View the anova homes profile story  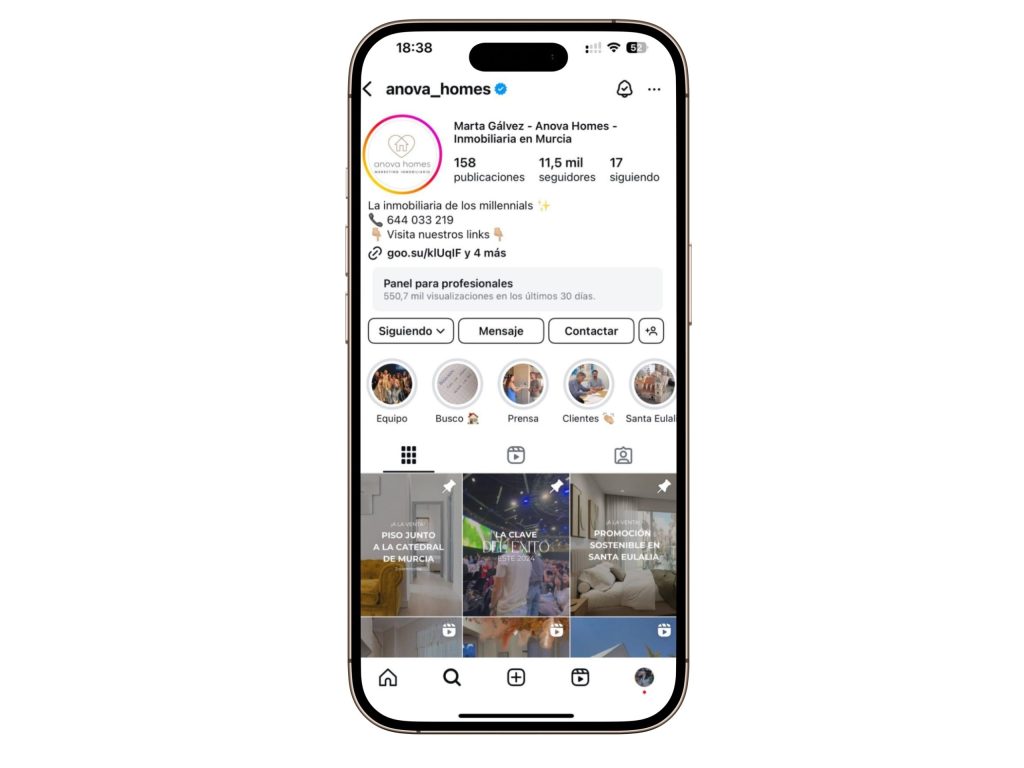[x=402, y=155]
